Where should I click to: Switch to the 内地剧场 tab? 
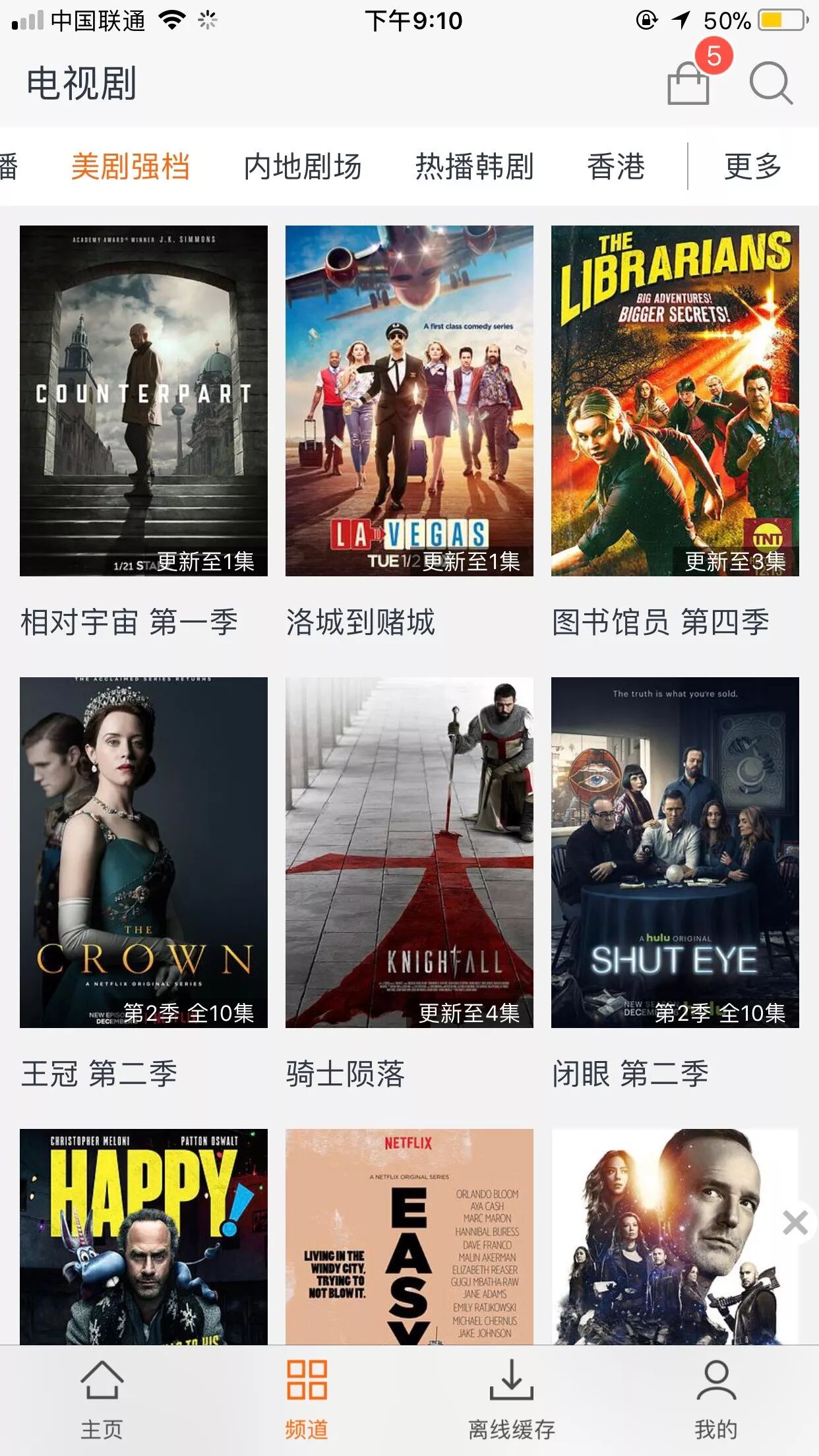coord(303,166)
